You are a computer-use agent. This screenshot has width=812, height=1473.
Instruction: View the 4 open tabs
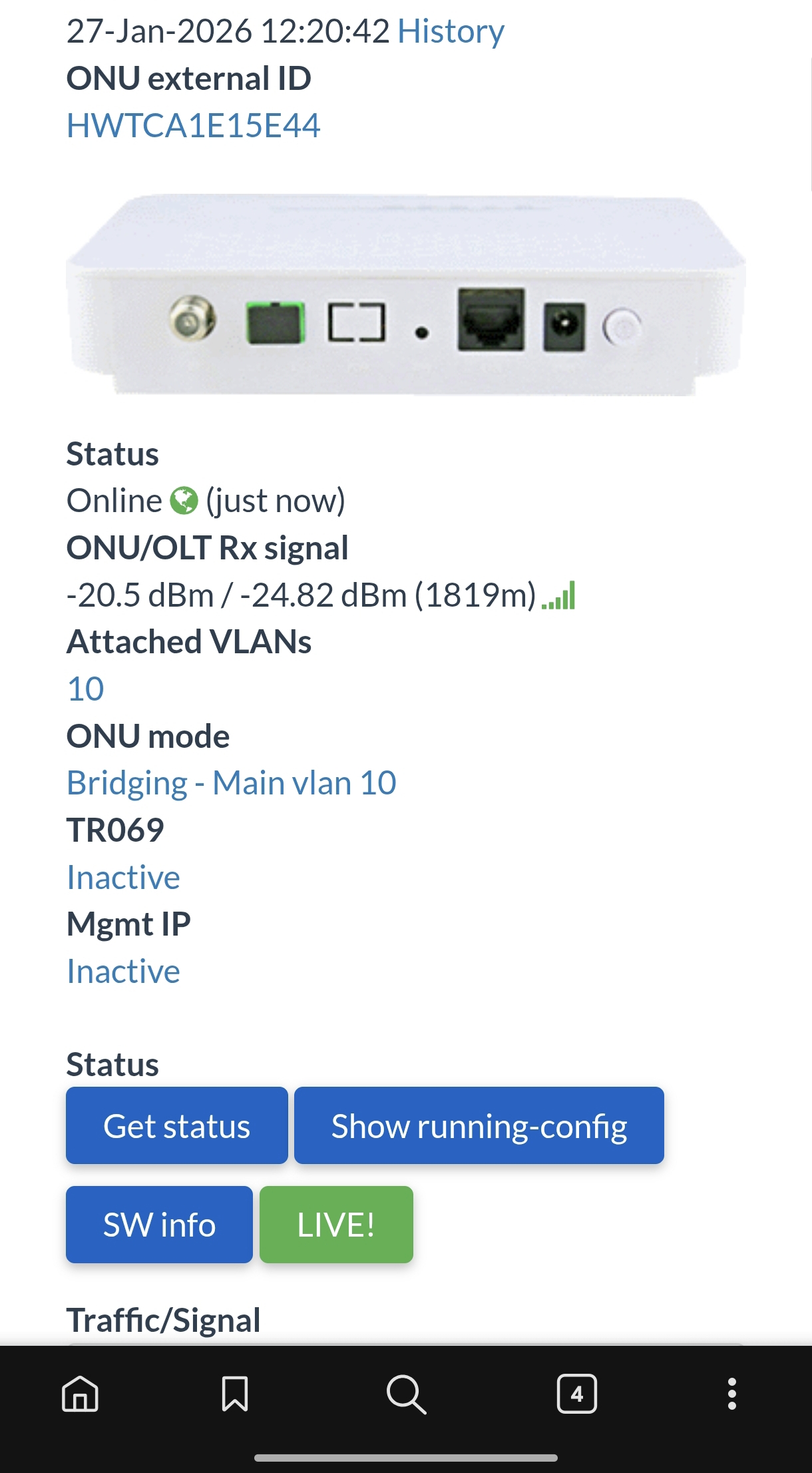click(576, 1394)
